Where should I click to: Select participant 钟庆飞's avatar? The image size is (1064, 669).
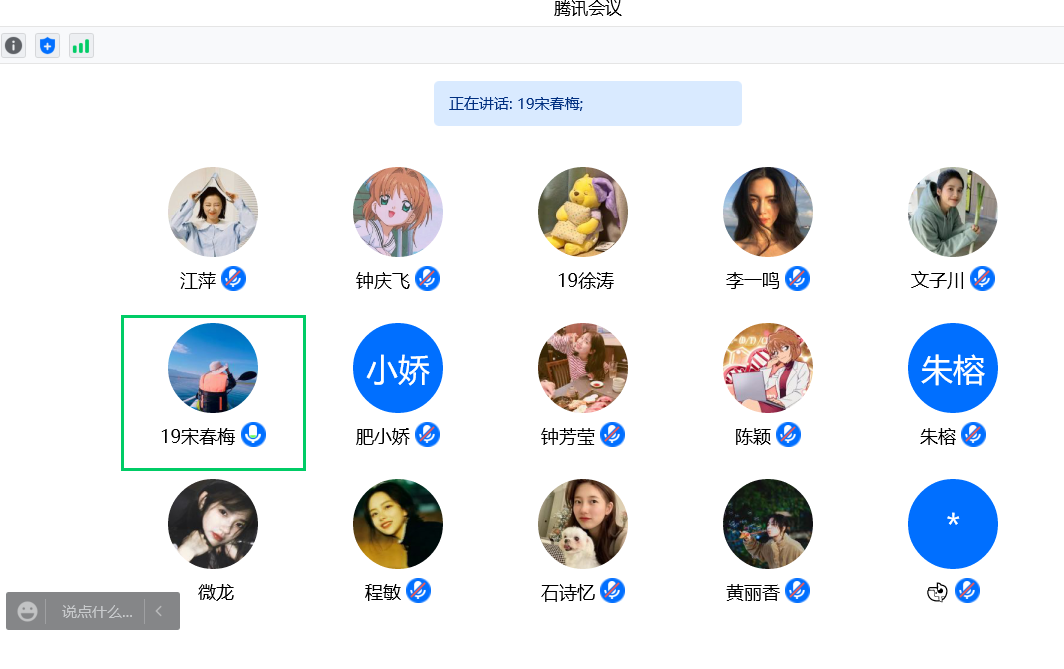398,212
